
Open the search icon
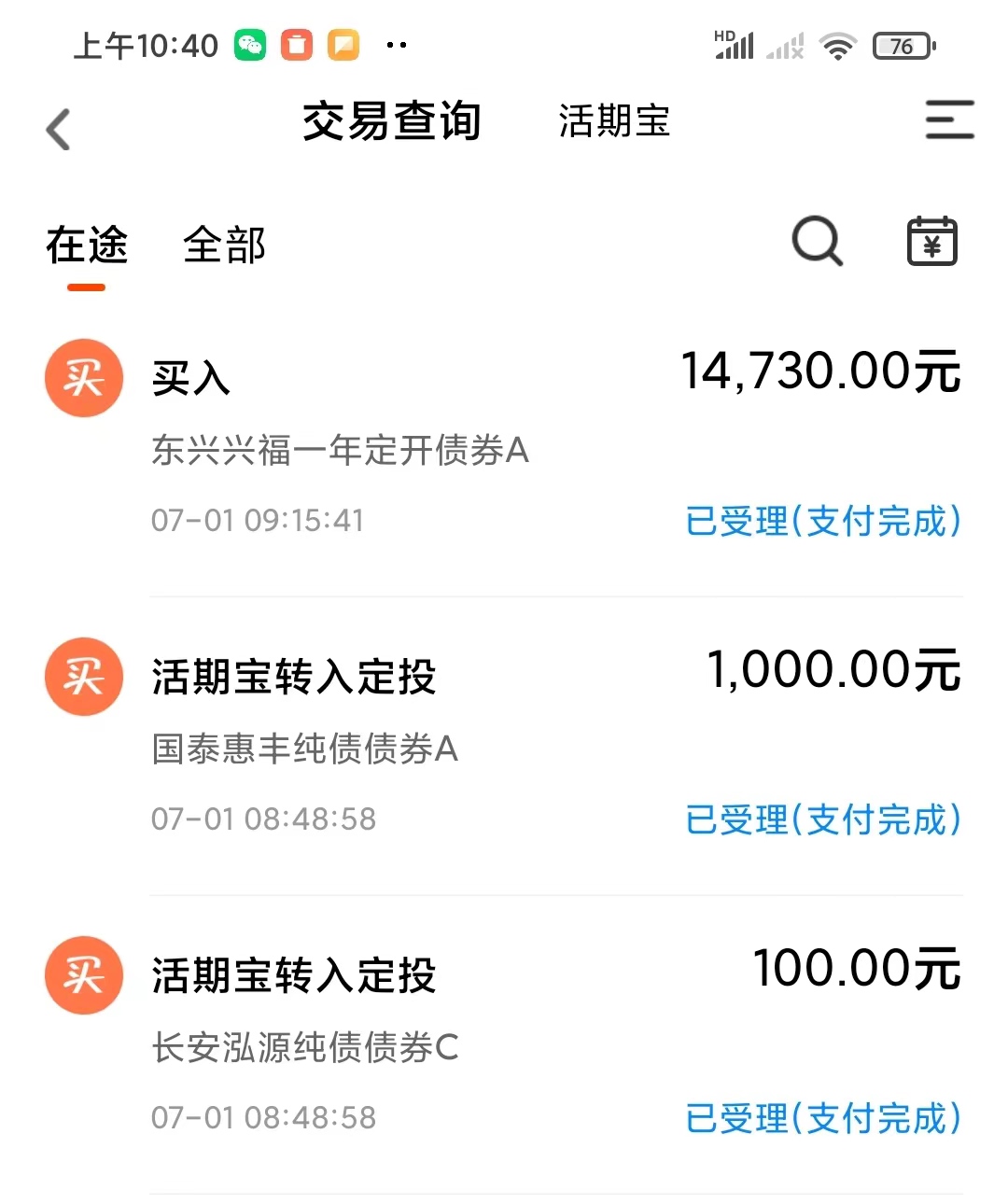(817, 241)
